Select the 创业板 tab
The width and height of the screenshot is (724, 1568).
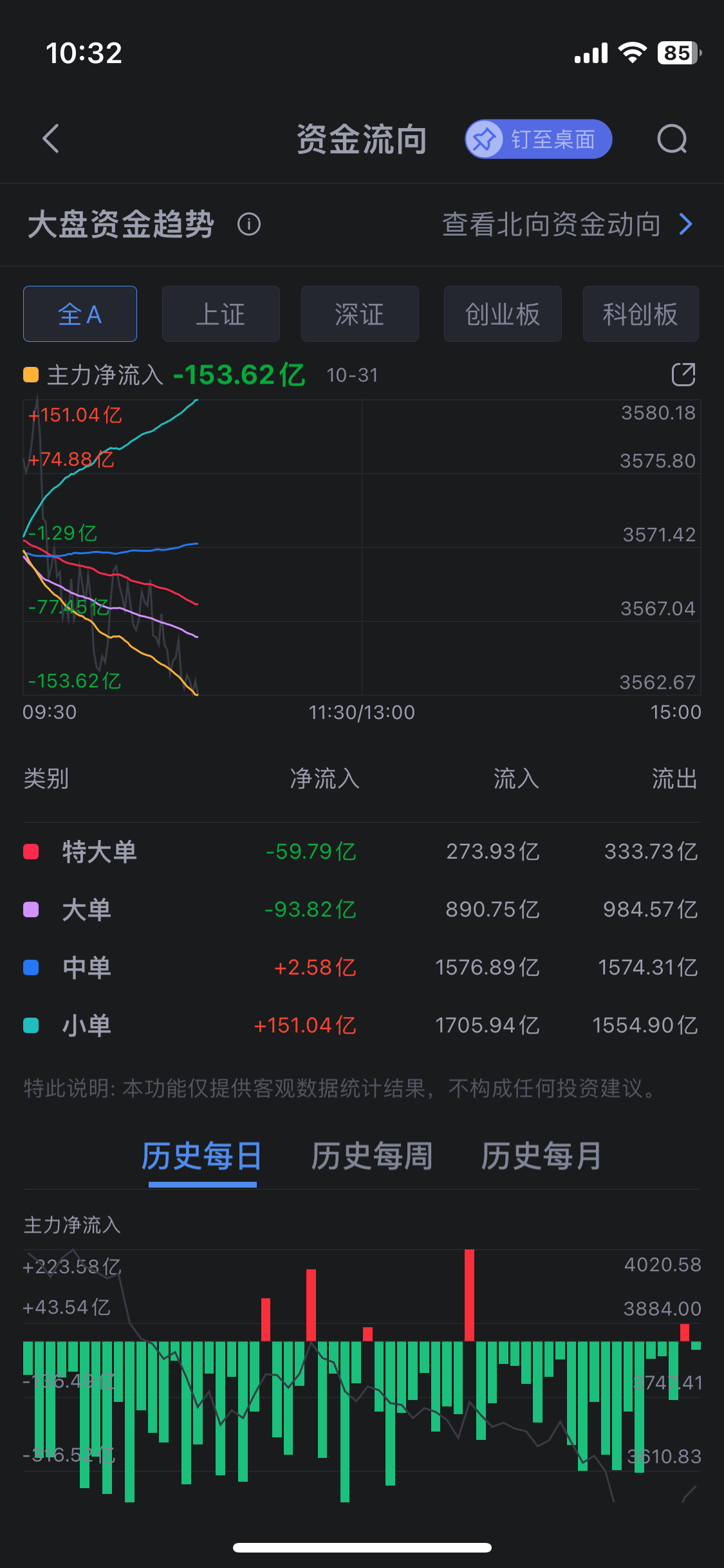503,314
